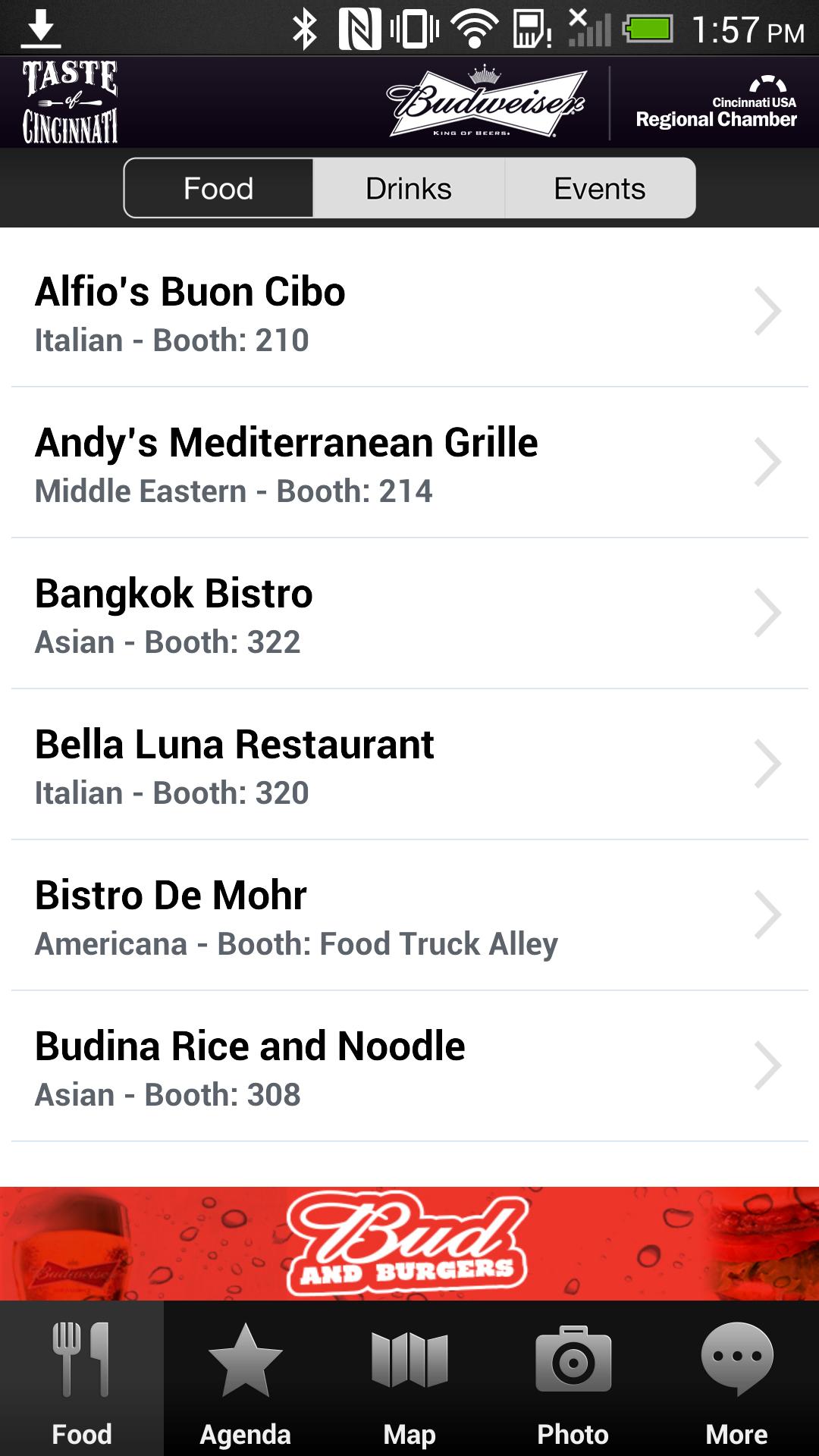Switch to the Events segment
This screenshot has width=819, height=1456.
click(x=600, y=188)
